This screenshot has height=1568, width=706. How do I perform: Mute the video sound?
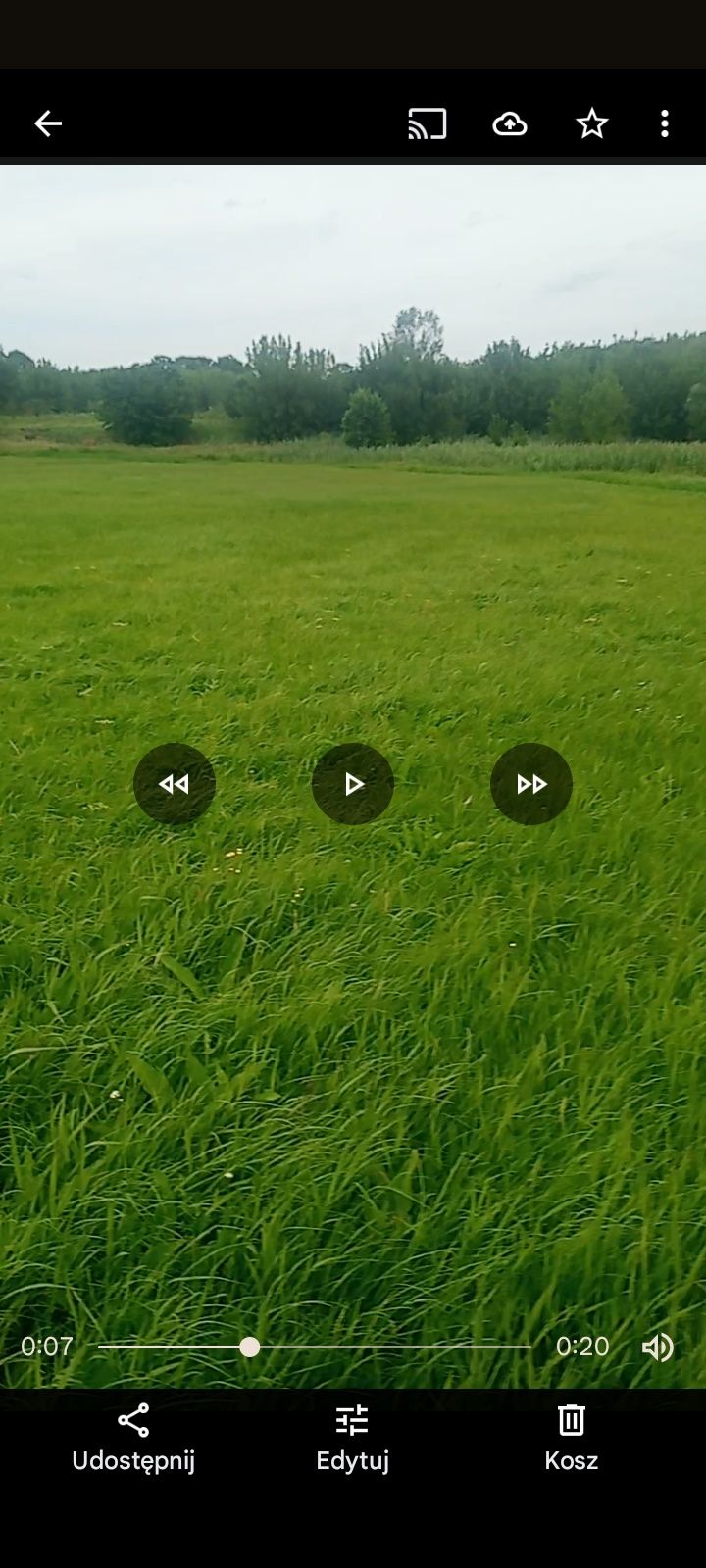658,1347
